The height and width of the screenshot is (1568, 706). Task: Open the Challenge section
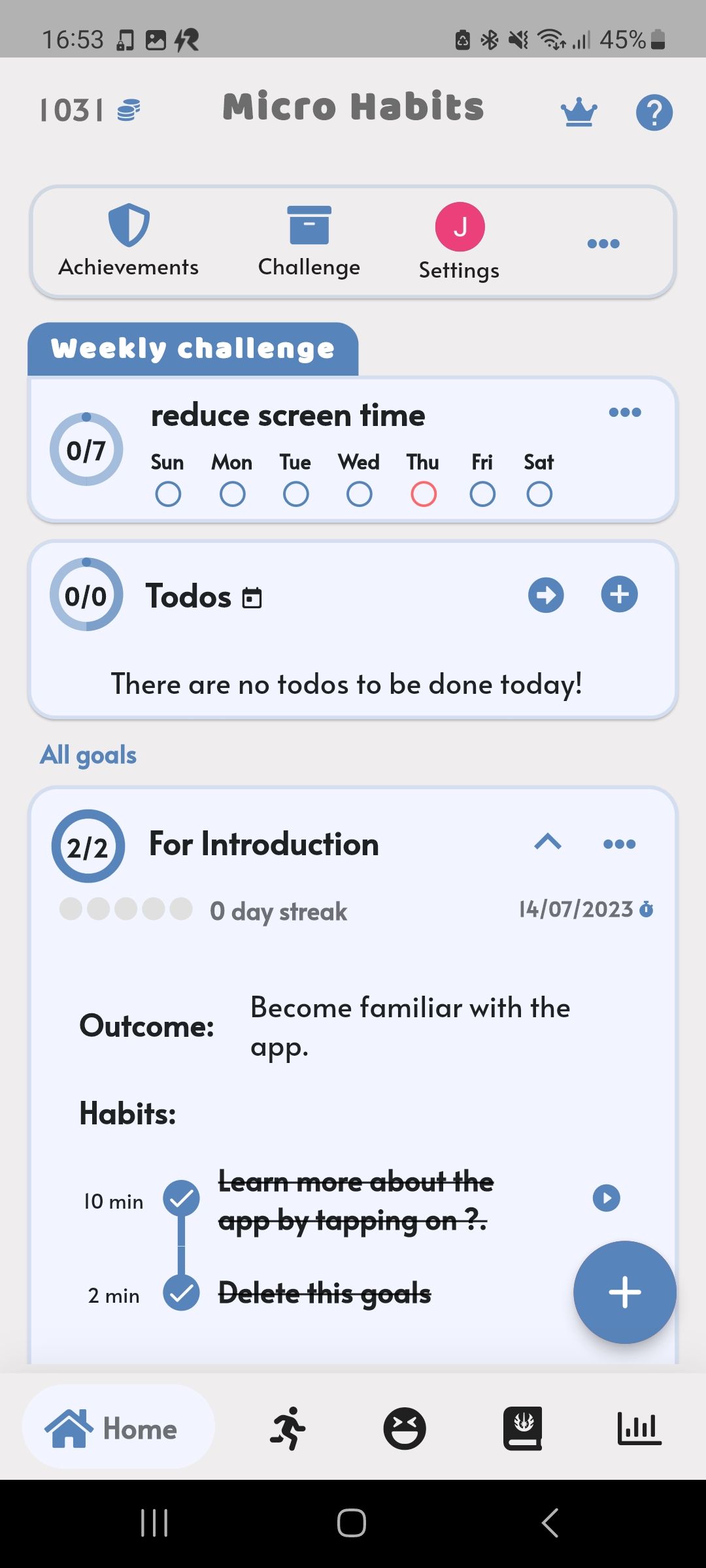point(309,240)
